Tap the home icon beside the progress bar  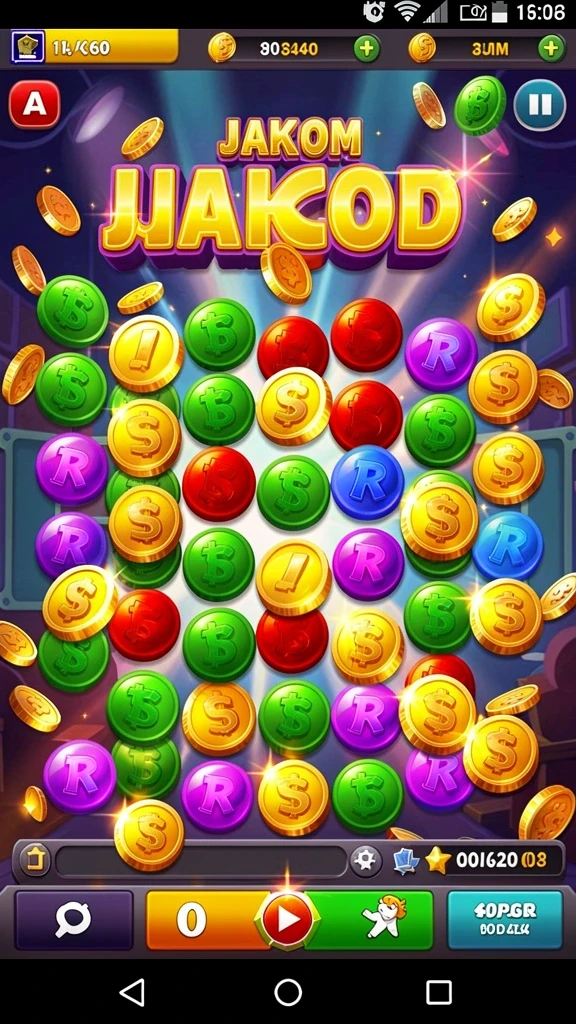[35, 861]
